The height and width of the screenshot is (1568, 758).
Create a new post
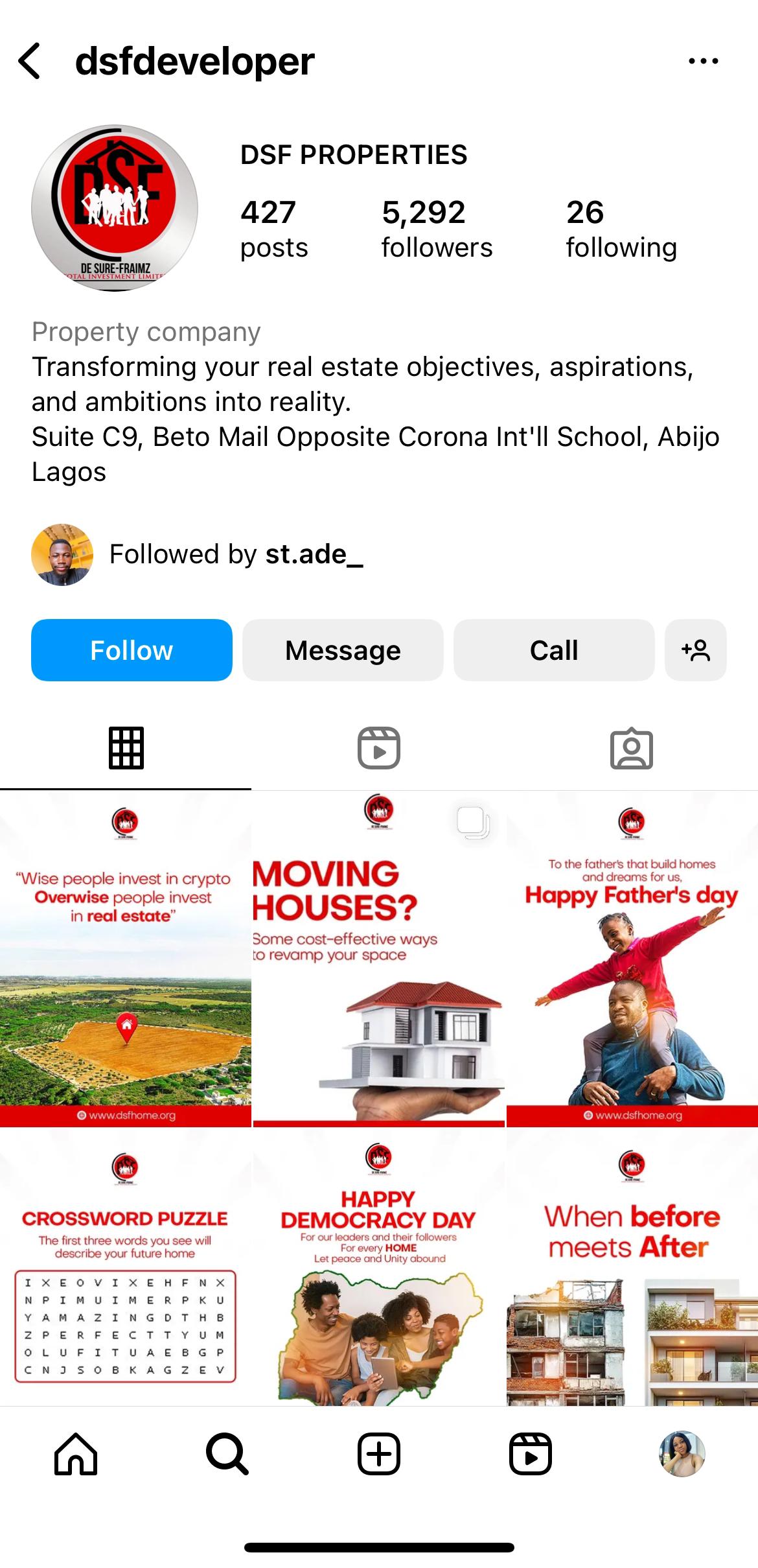(379, 1454)
